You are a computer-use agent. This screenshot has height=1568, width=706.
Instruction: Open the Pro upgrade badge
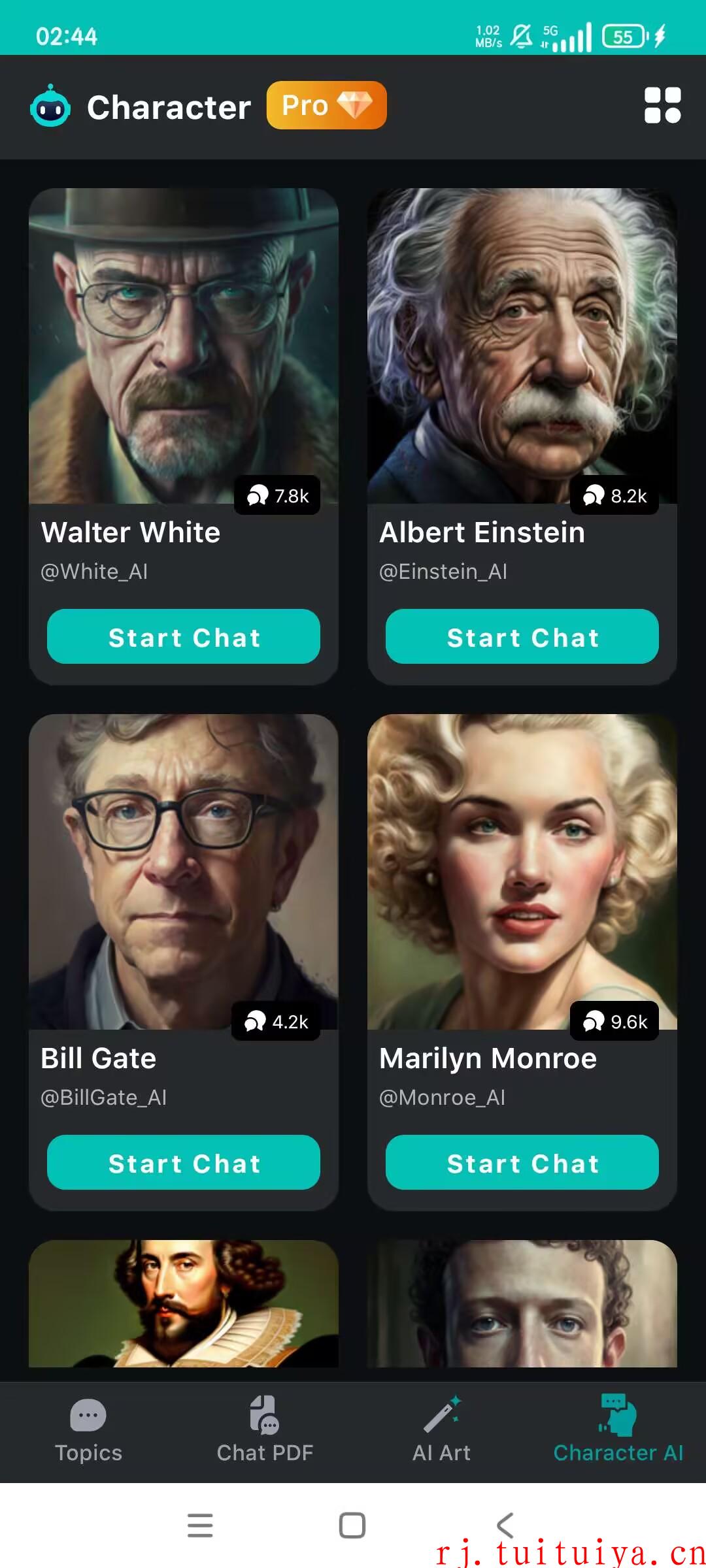pyautogui.click(x=326, y=105)
